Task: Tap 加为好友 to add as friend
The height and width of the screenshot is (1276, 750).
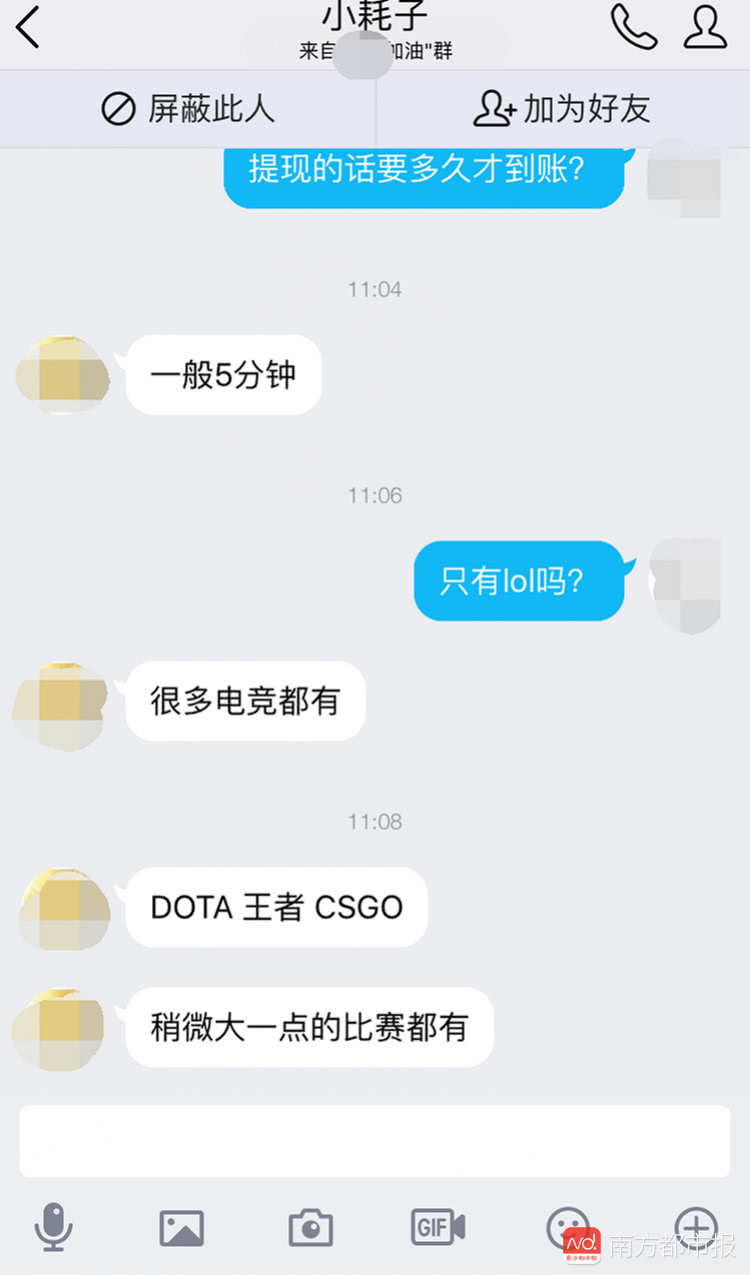Action: point(562,108)
